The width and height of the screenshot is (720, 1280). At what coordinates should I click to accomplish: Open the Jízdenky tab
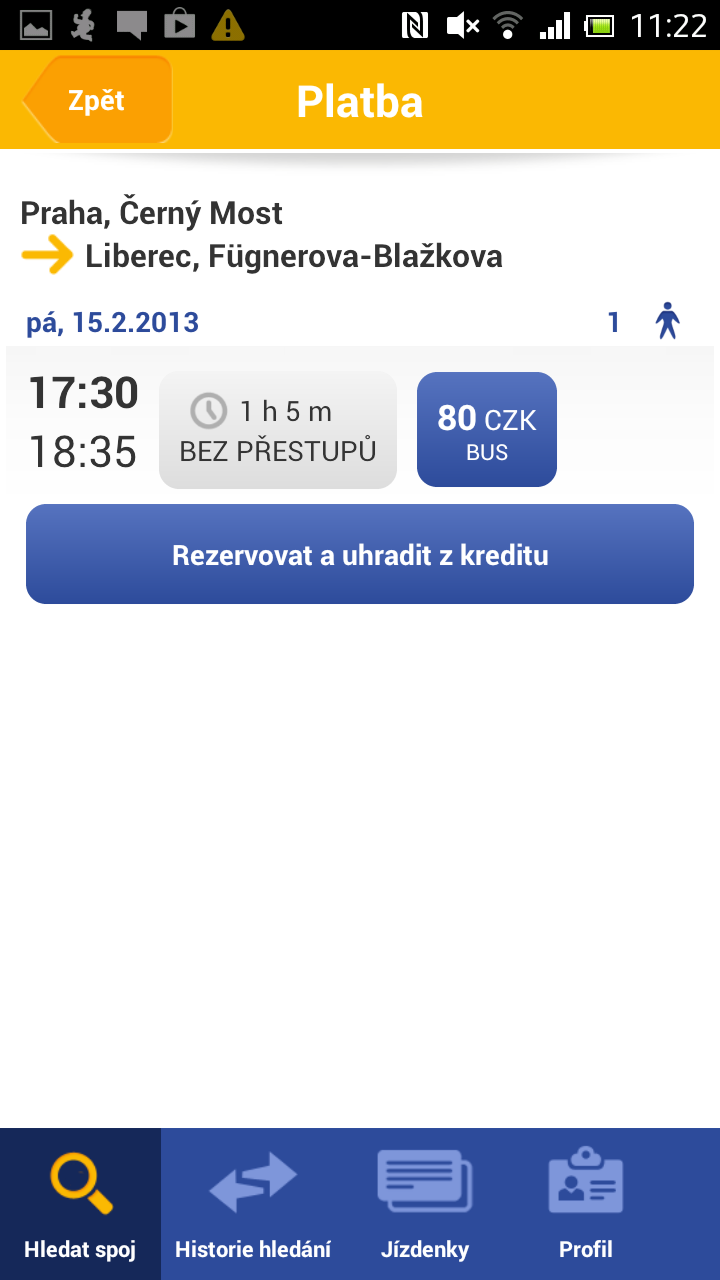[425, 1204]
